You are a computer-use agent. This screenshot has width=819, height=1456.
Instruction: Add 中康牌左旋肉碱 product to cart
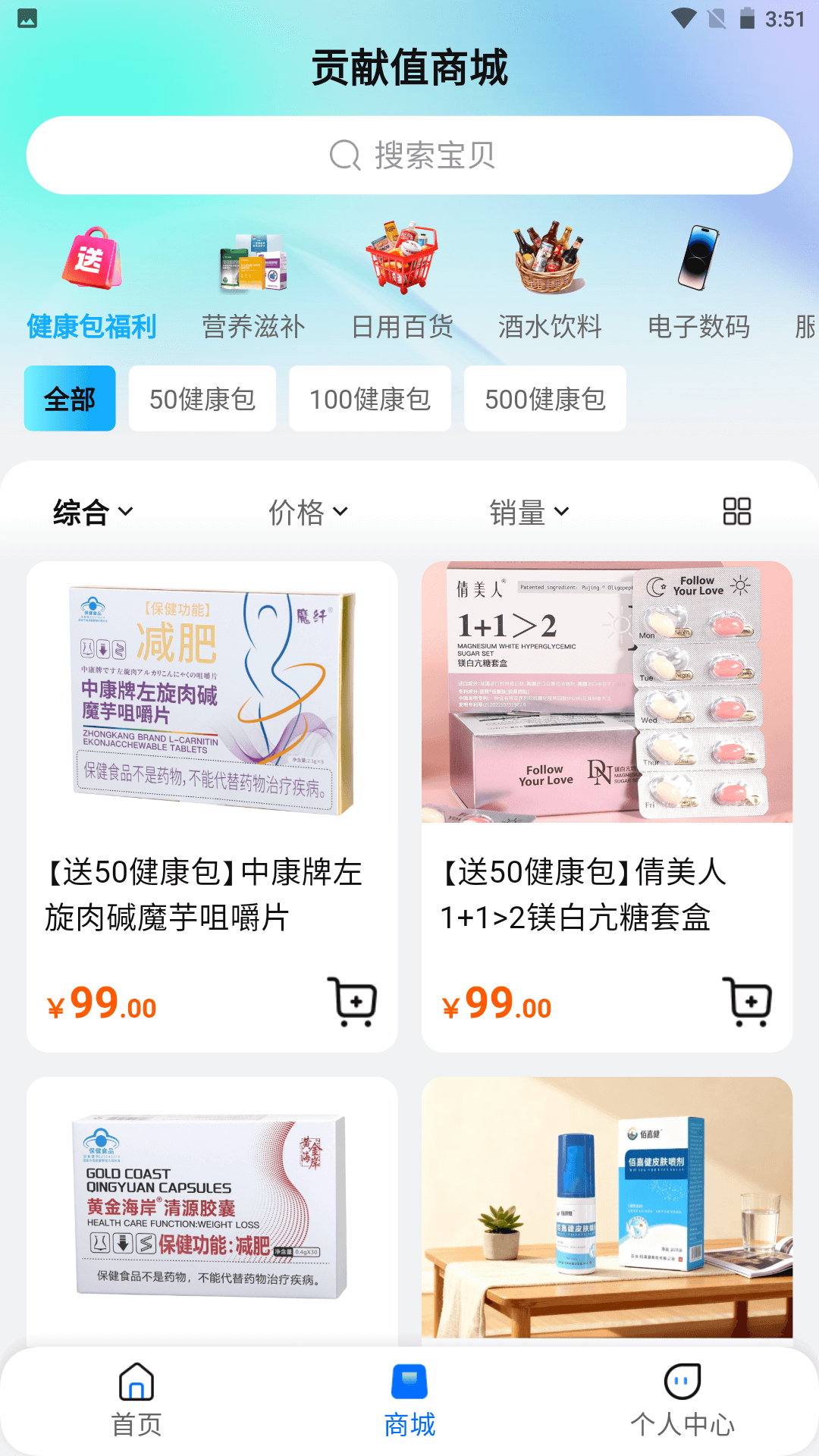[x=353, y=1003]
